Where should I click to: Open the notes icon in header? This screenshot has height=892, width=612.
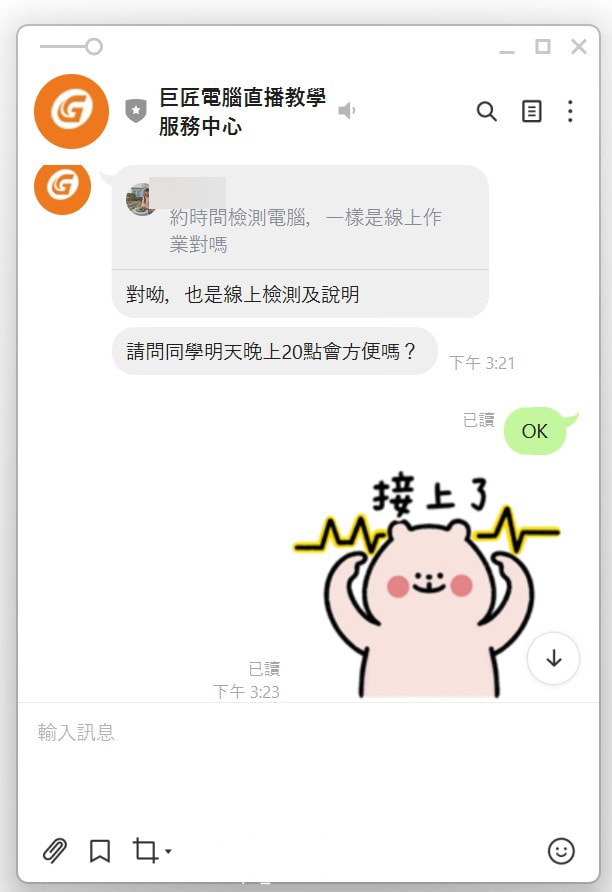(x=532, y=111)
